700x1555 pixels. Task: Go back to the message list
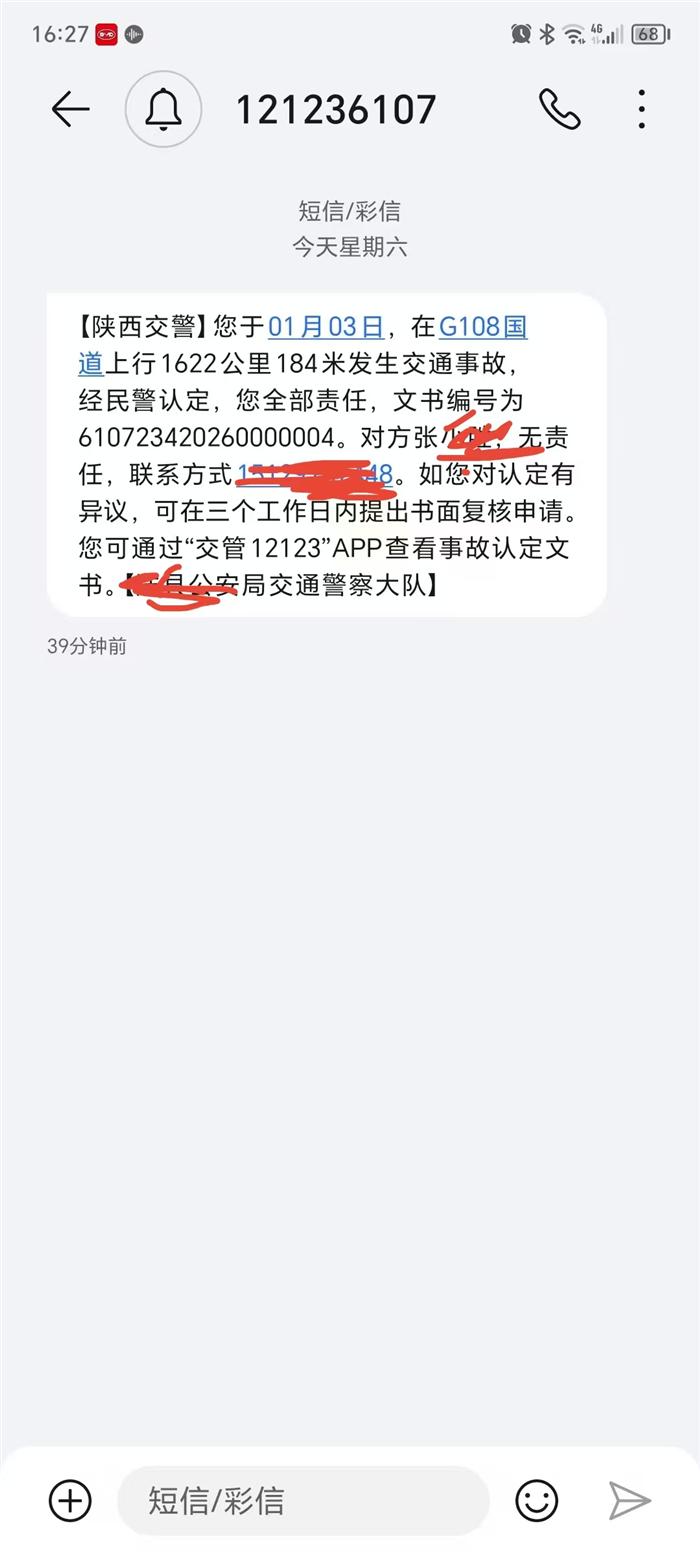click(70, 109)
